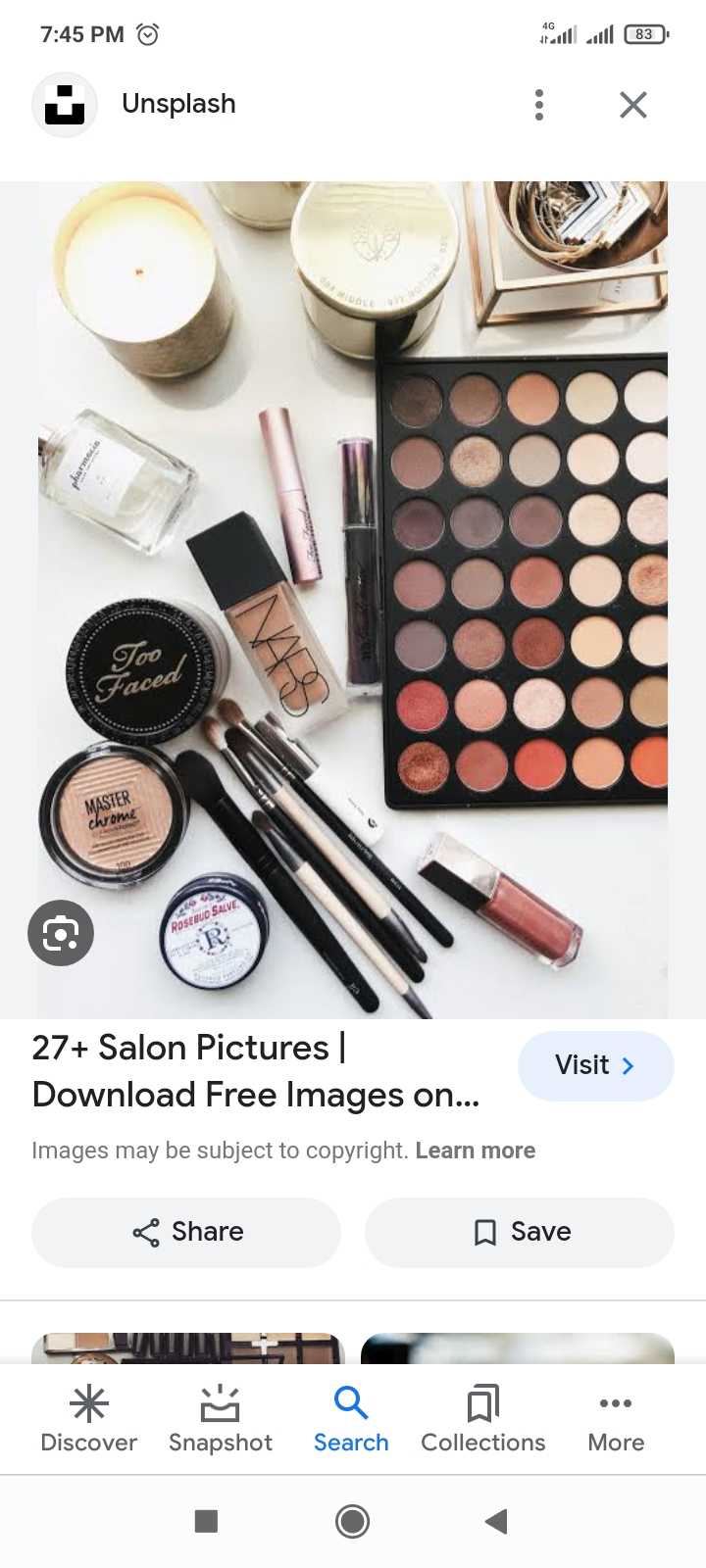Screen dimensions: 706x1568
Task: Search the image with Google Lens
Action: click(x=61, y=933)
